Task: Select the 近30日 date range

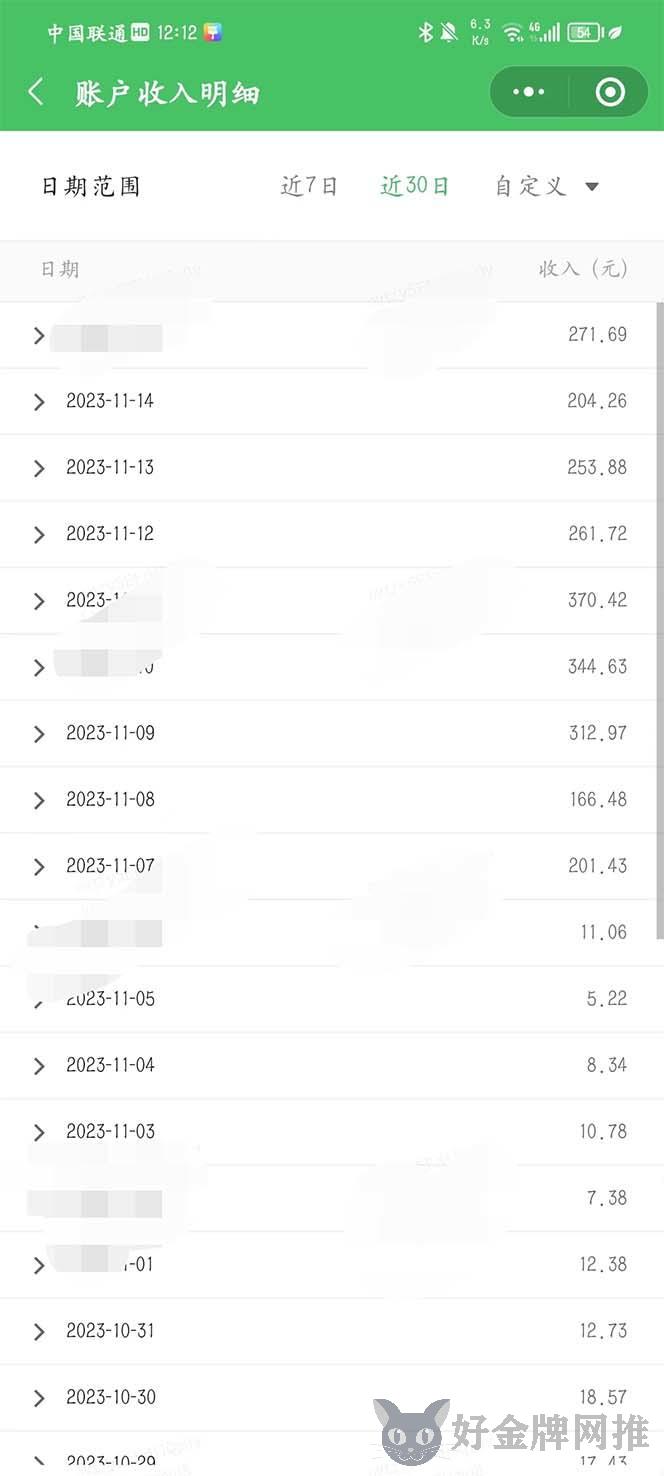Action: click(415, 186)
